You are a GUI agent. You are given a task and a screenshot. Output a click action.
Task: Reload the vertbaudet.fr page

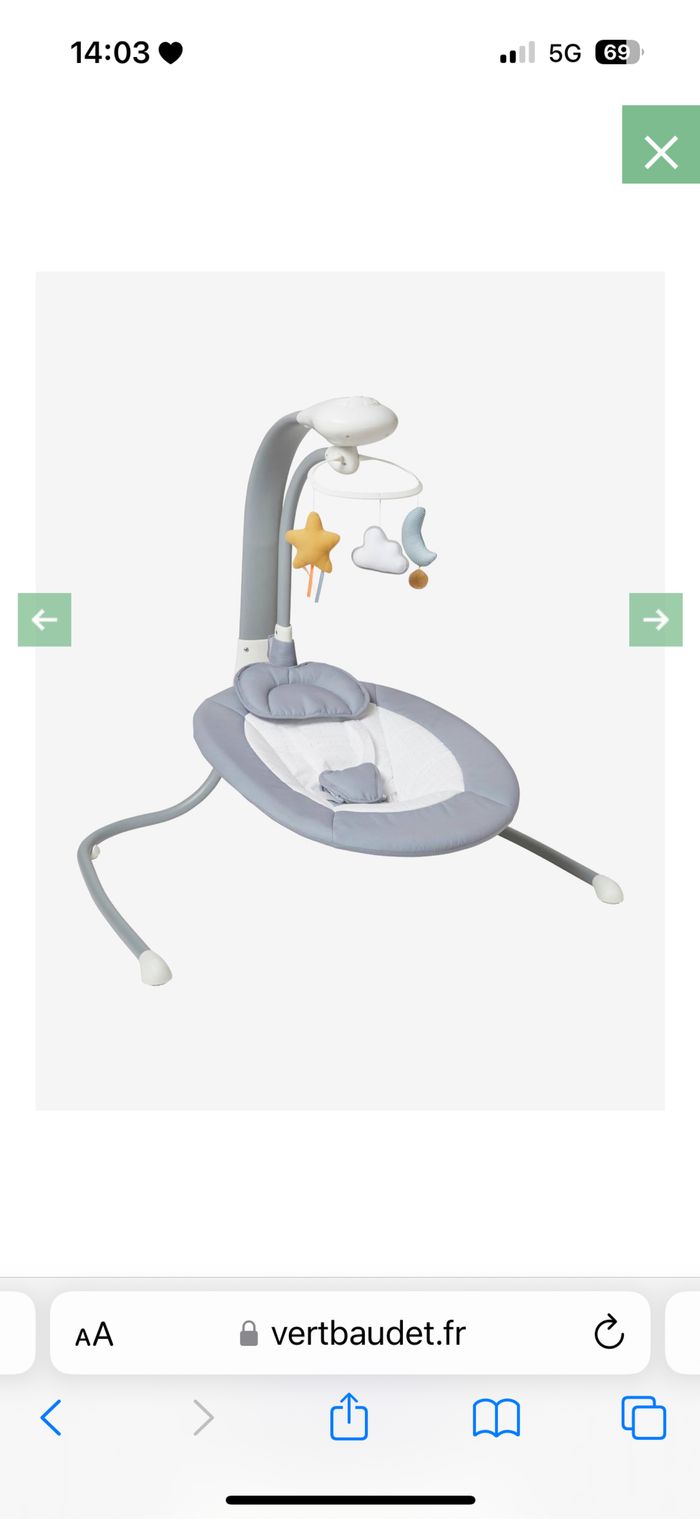point(608,1332)
